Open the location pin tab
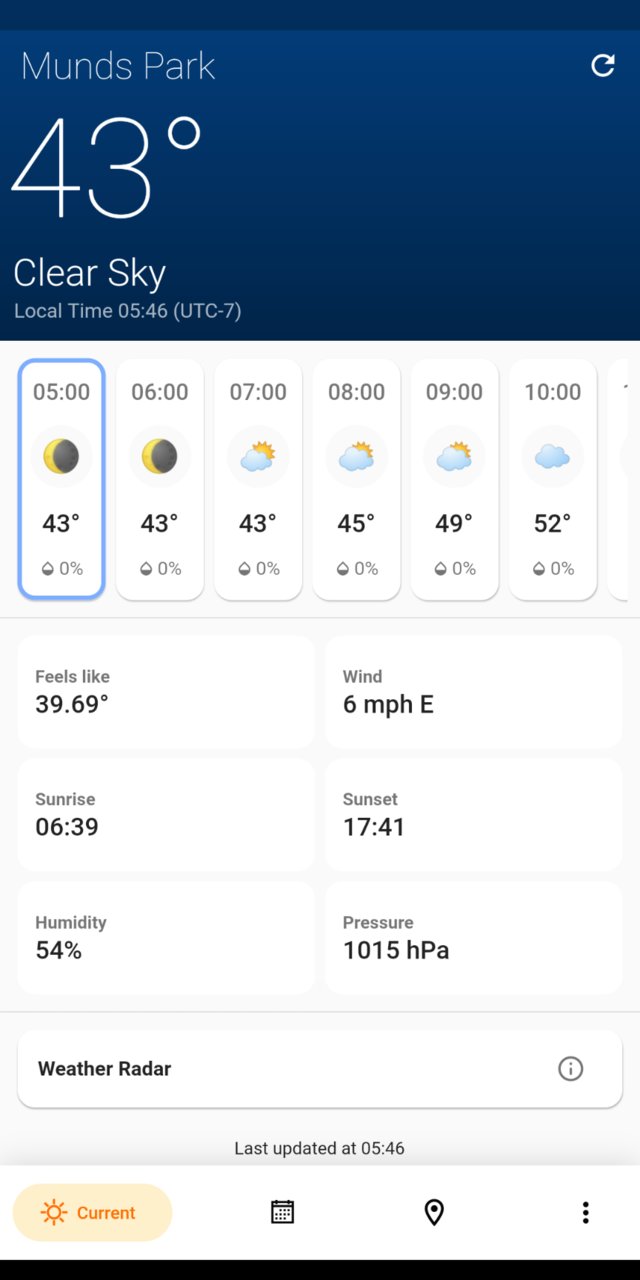This screenshot has height=1280, width=640. [x=434, y=1212]
